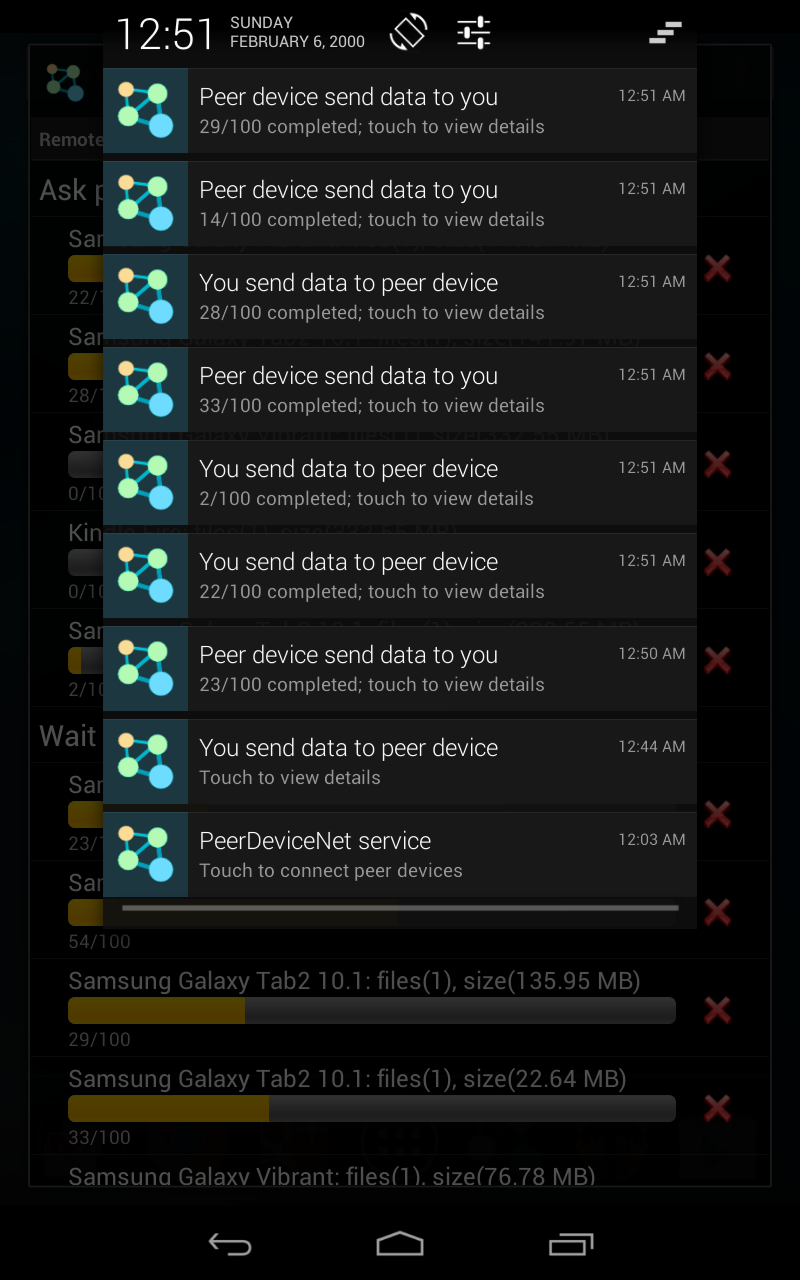The width and height of the screenshot is (800, 1280).
Task: Open the 12:50 AM notification at 23/100
Action: coord(400,669)
